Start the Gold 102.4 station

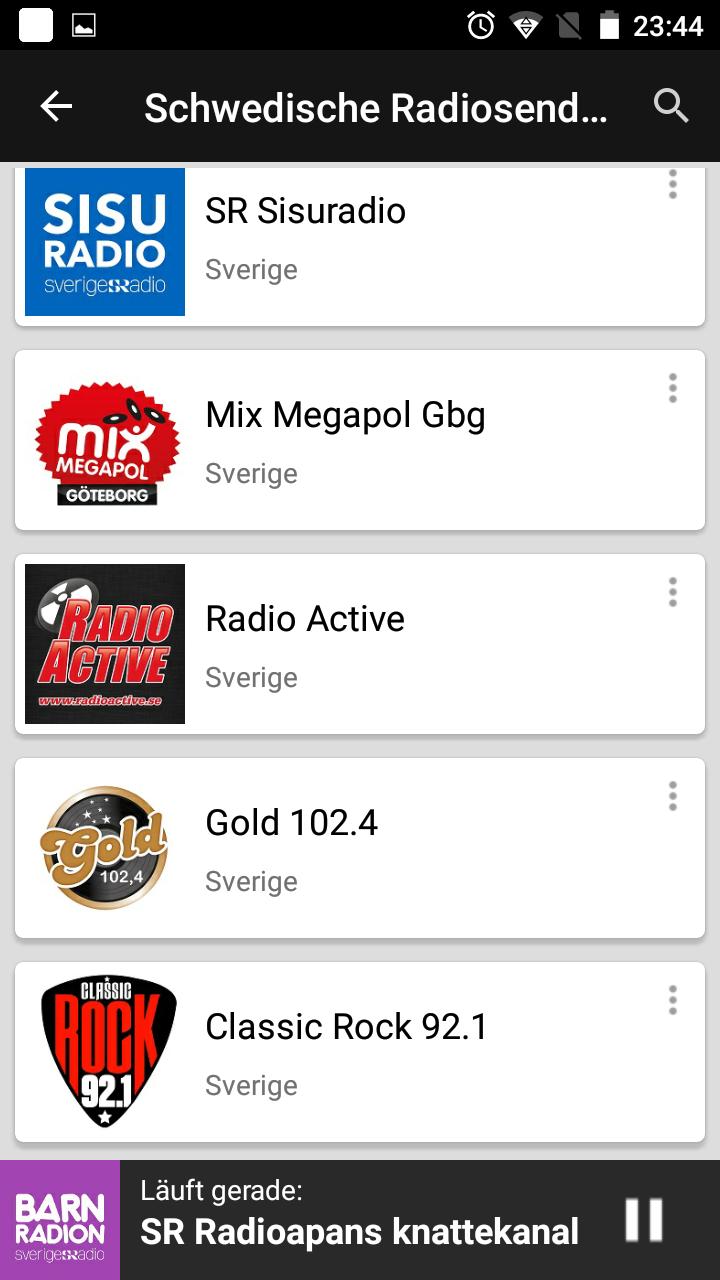[x=360, y=848]
